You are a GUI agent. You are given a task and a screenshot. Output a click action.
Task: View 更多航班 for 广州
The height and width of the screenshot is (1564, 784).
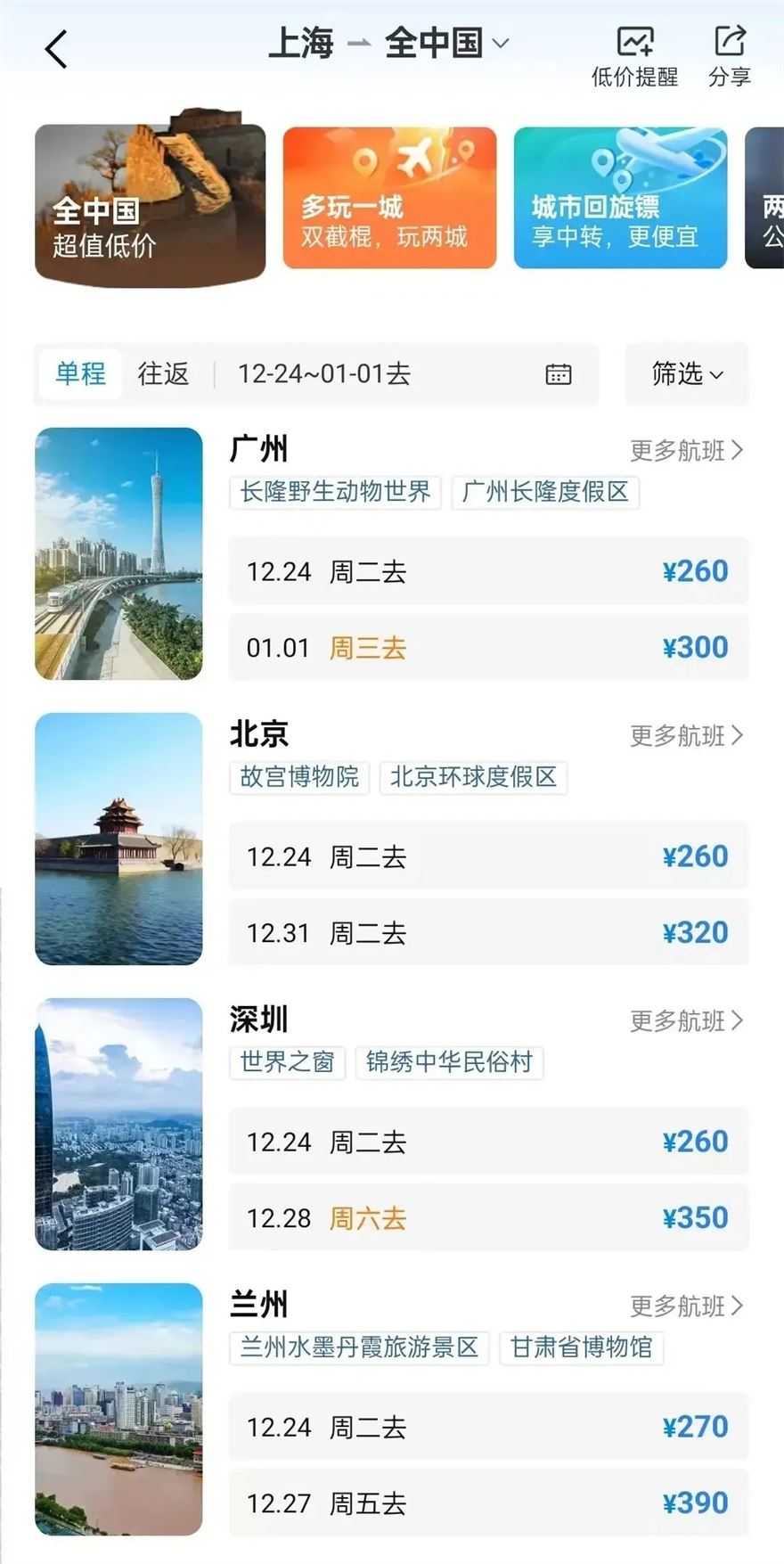[x=686, y=451]
